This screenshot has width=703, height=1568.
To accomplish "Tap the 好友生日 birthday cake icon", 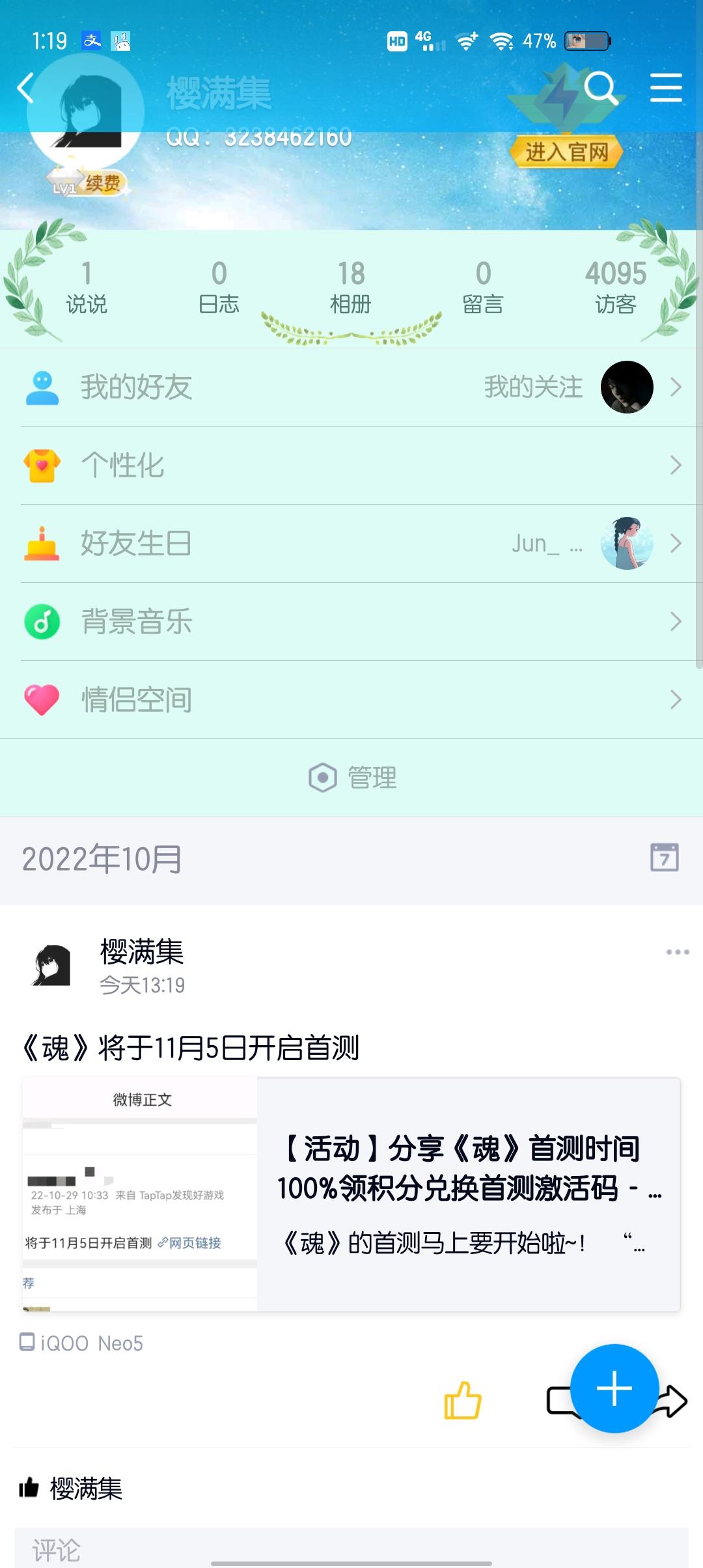I will 41,544.
